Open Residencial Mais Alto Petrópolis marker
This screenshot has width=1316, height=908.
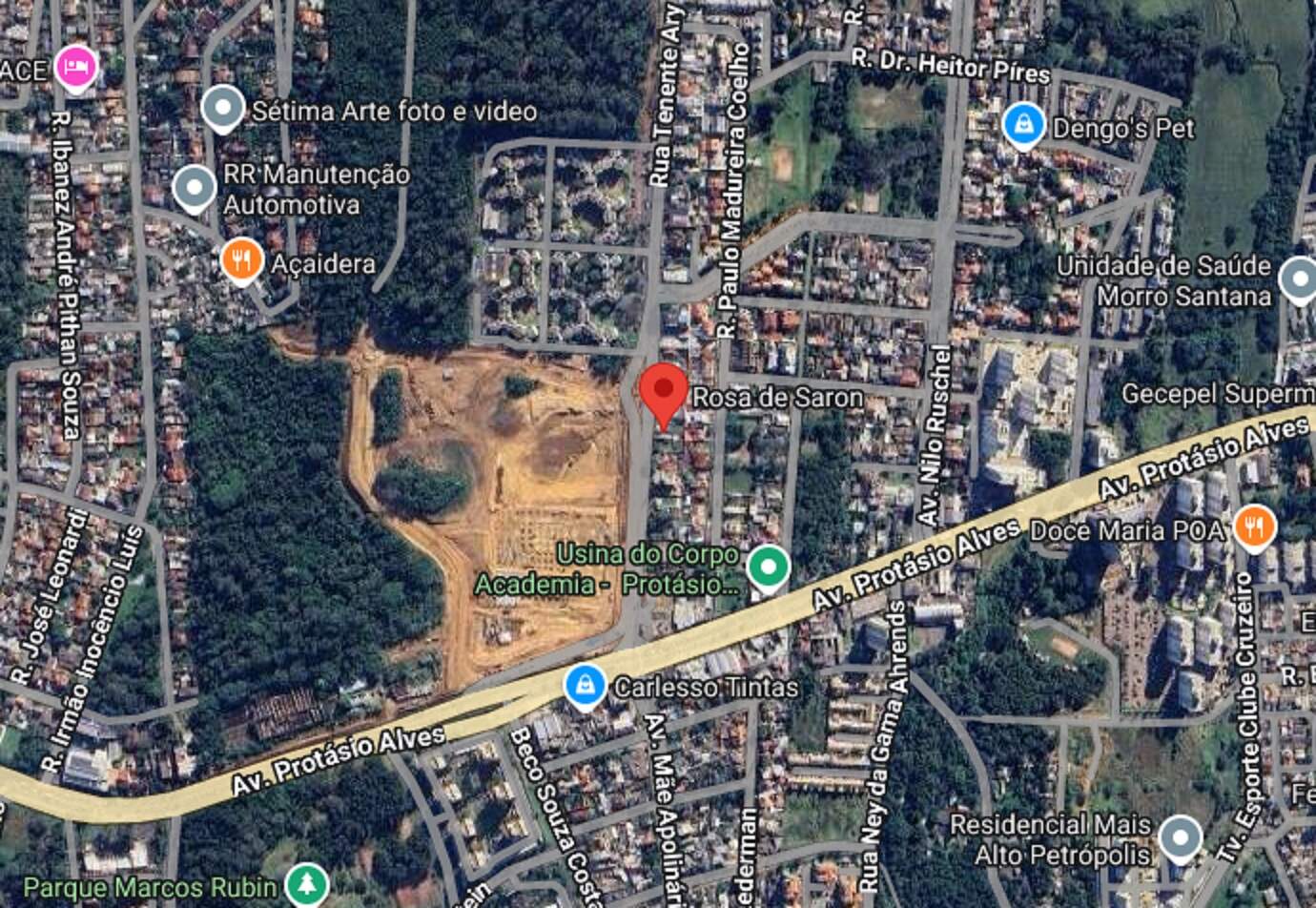pos(1180,838)
